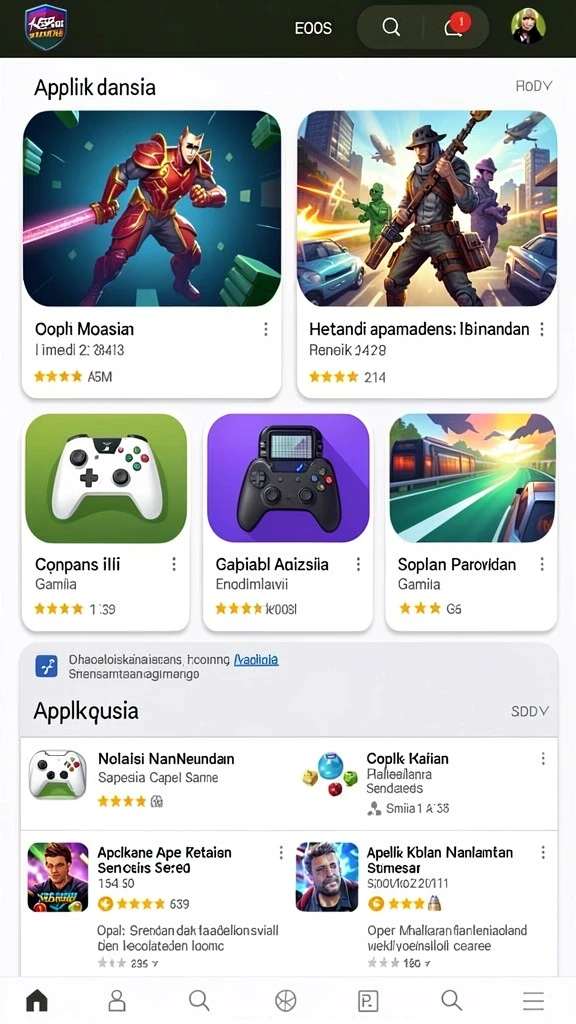This screenshot has height=1024, width=576.
Task: Open the profile avatar
Action: point(528,27)
